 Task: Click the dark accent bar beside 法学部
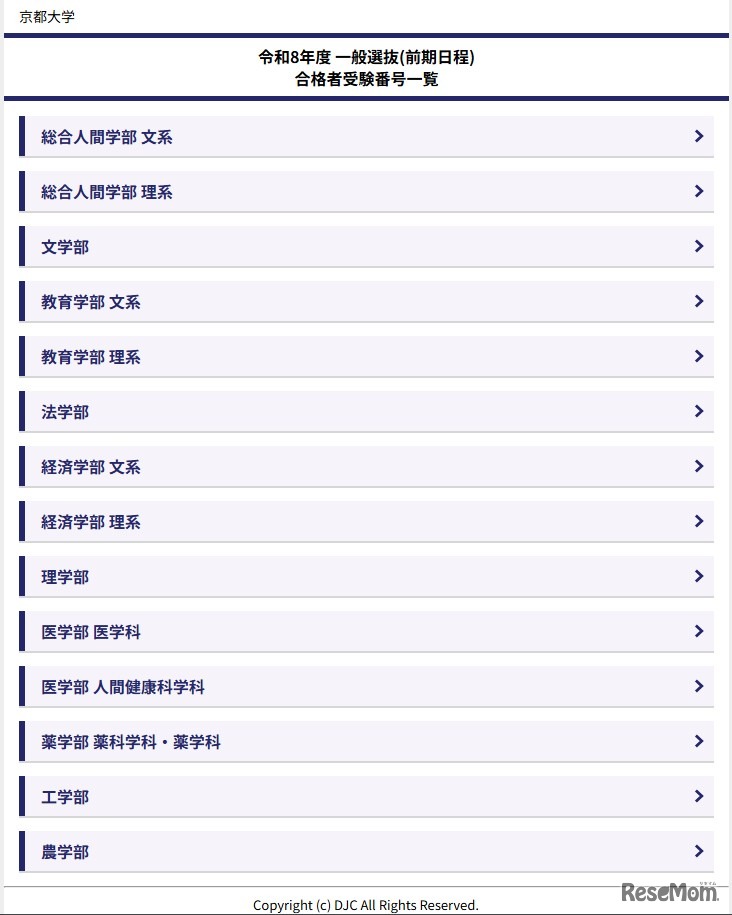click(22, 411)
